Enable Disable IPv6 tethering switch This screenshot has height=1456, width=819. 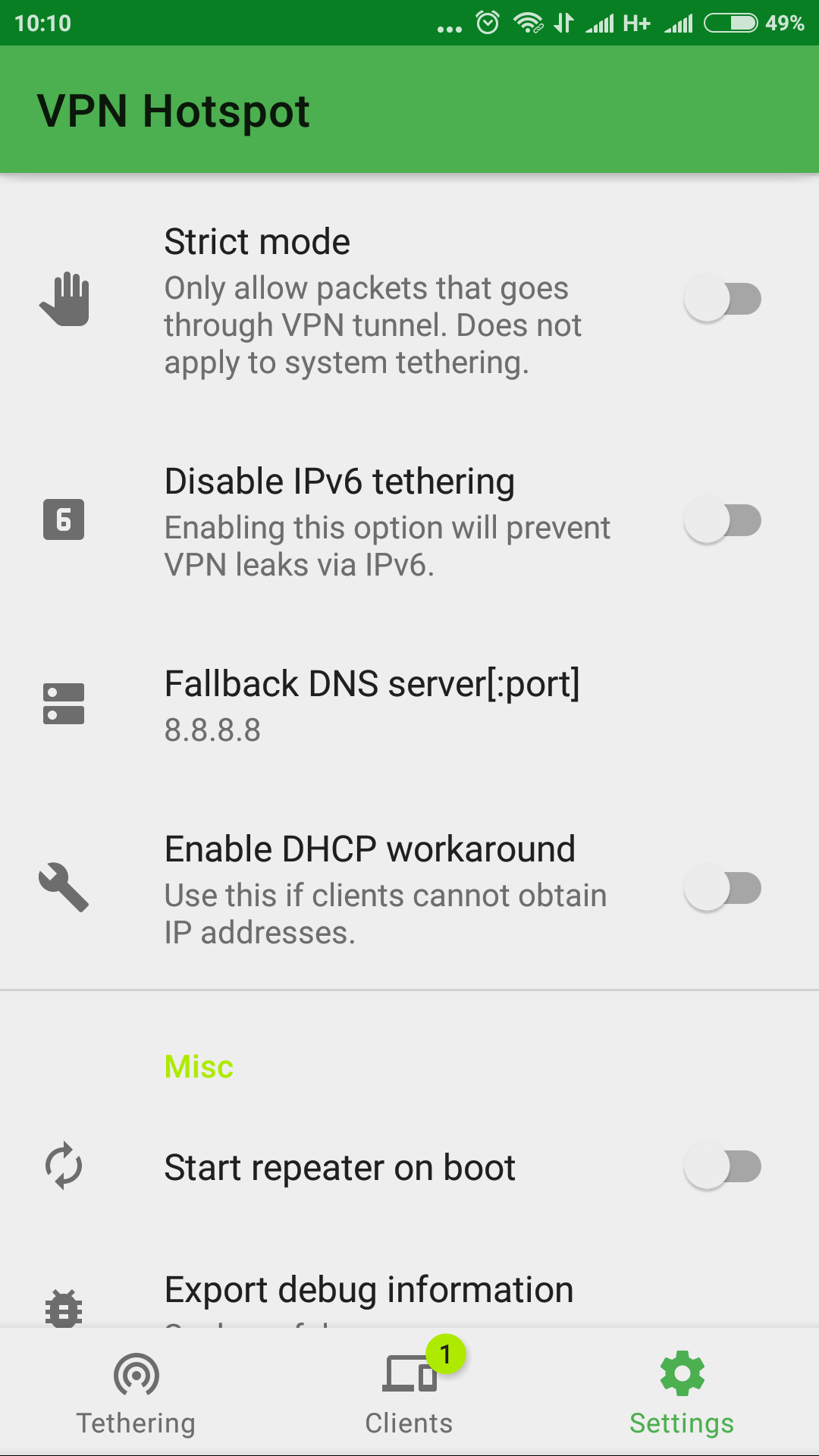tap(723, 520)
